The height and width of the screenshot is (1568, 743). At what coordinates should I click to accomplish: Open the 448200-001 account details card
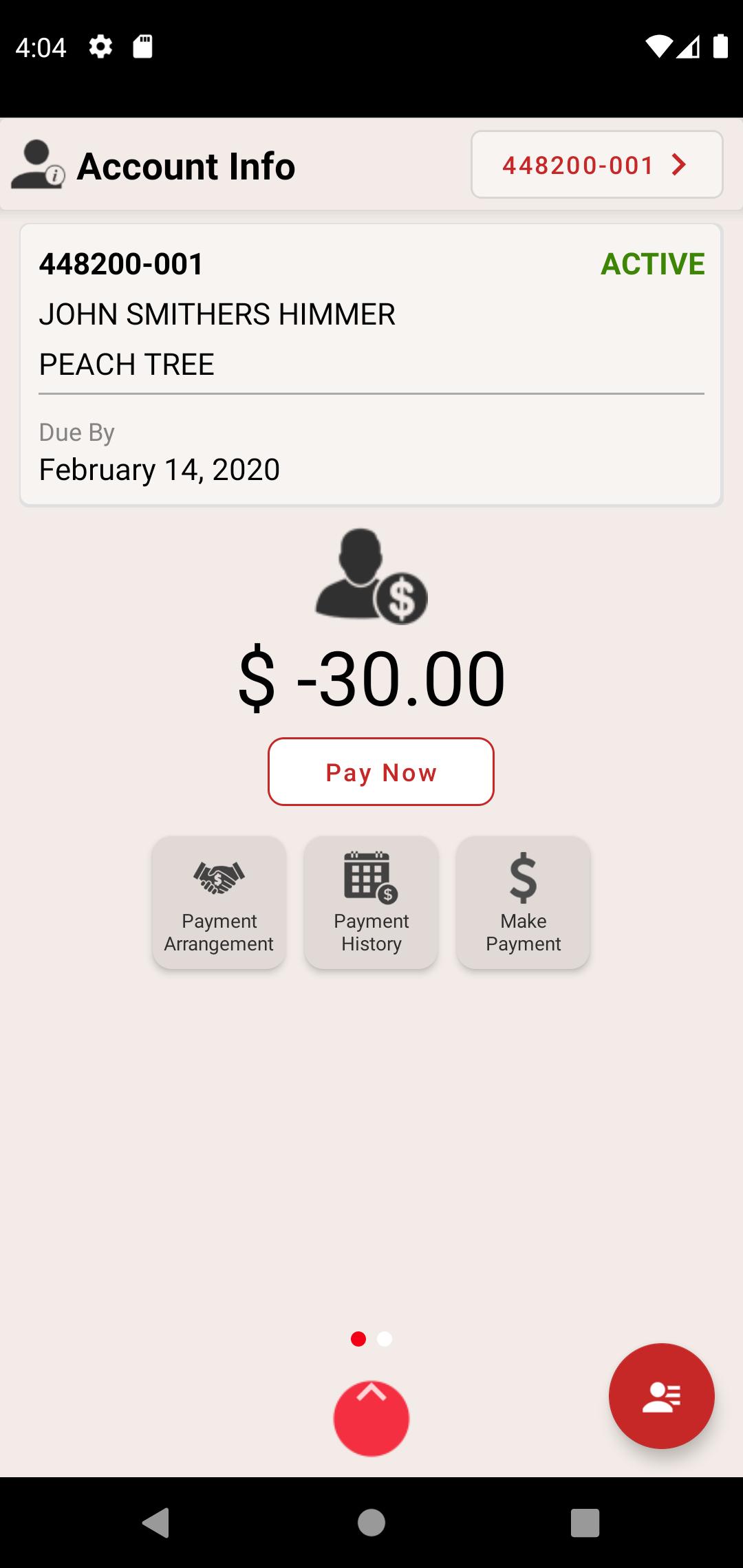tap(371, 365)
